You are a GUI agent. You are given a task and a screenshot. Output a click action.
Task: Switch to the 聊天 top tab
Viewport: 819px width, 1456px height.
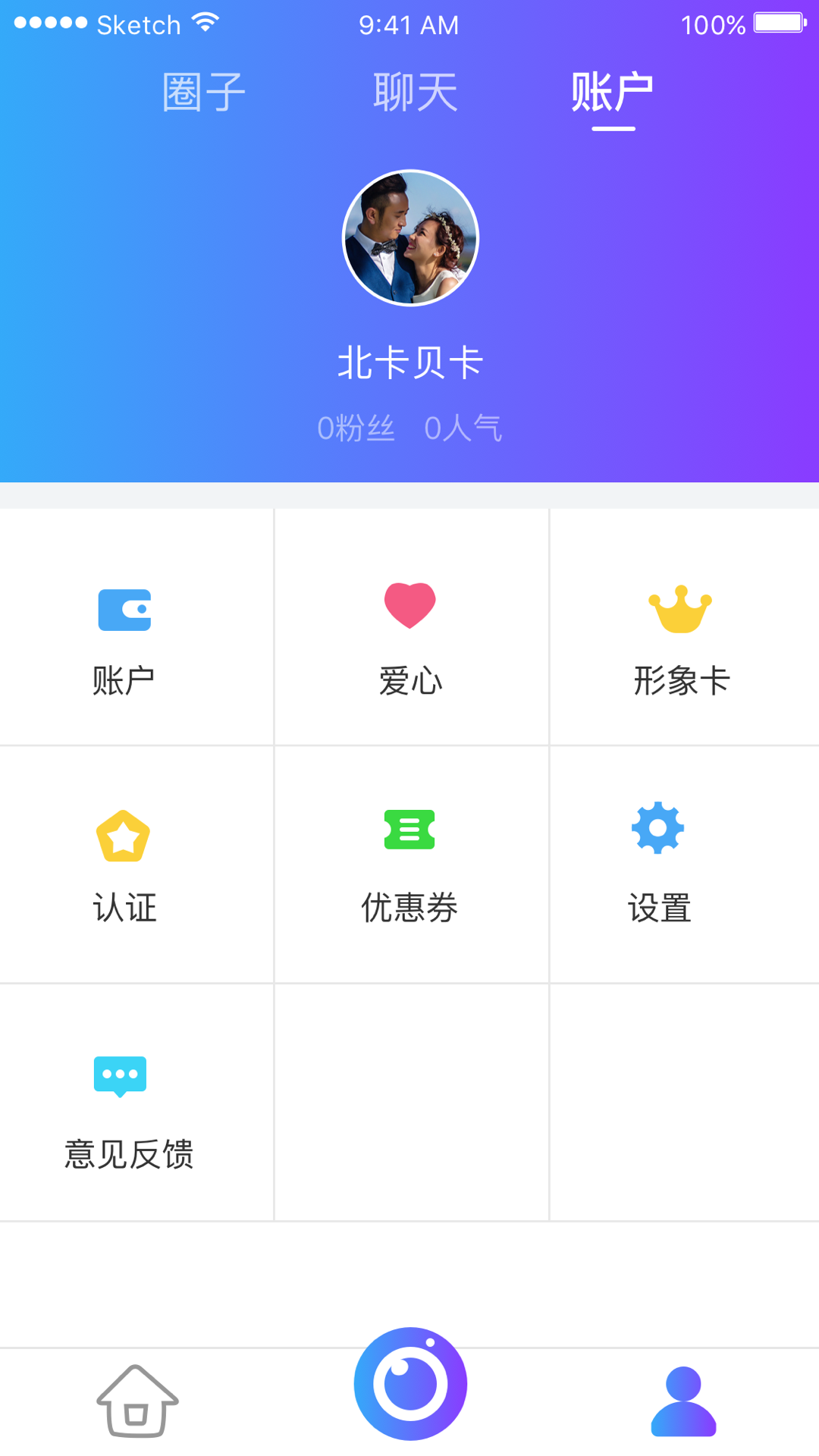[x=415, y=93]
